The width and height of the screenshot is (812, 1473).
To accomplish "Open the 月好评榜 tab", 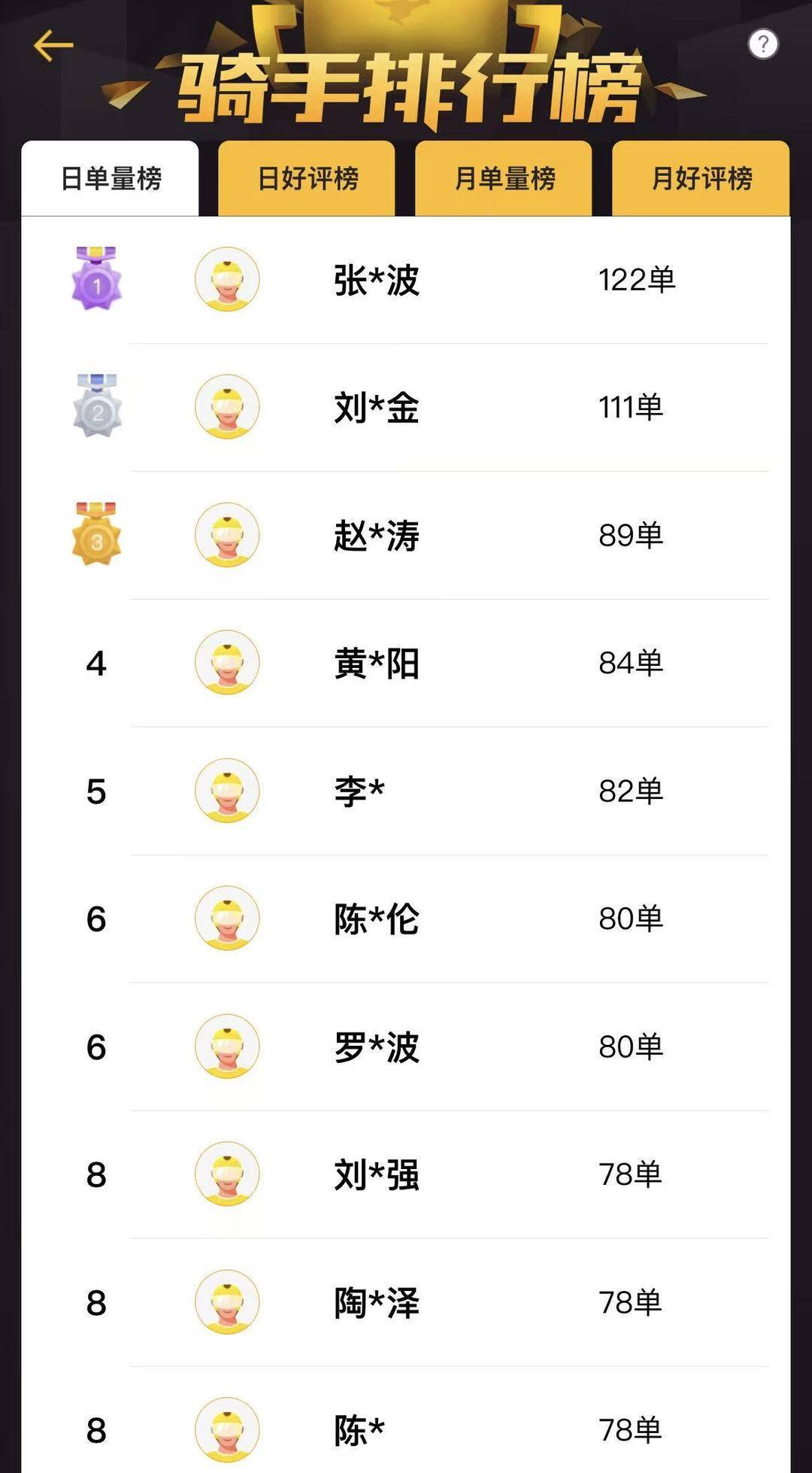I will [x=700, y=177].
